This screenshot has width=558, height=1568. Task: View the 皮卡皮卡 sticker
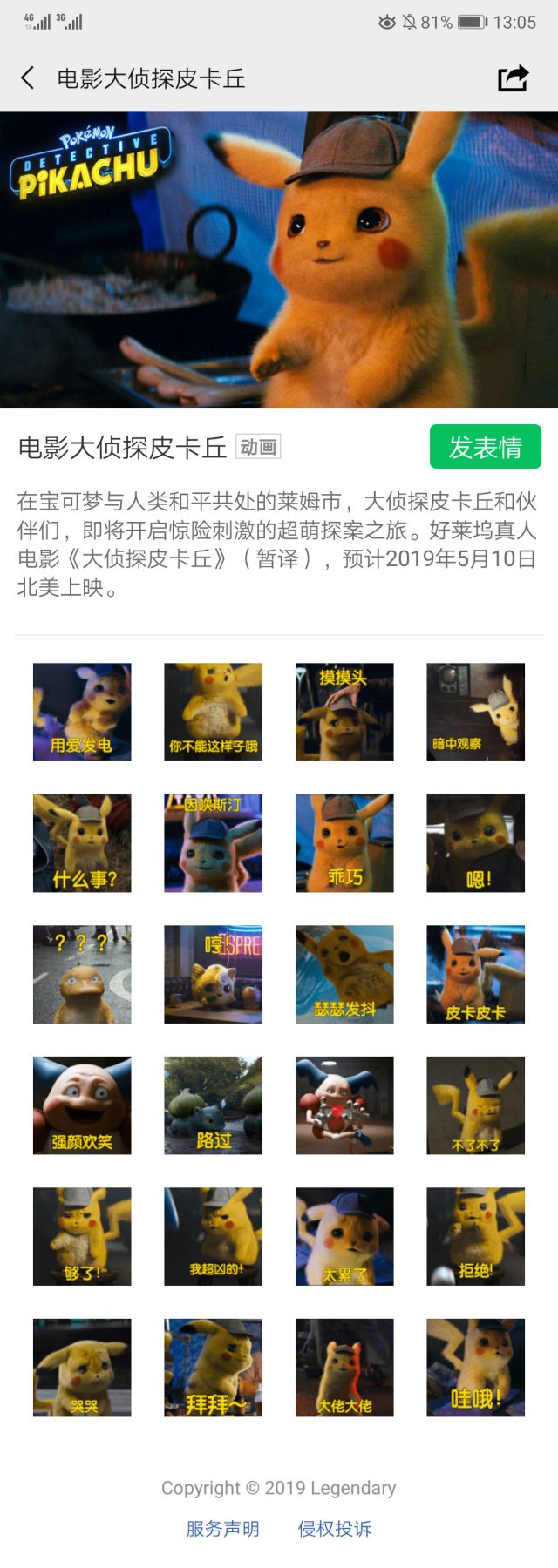pyautogui.click(x=475, y=974)
